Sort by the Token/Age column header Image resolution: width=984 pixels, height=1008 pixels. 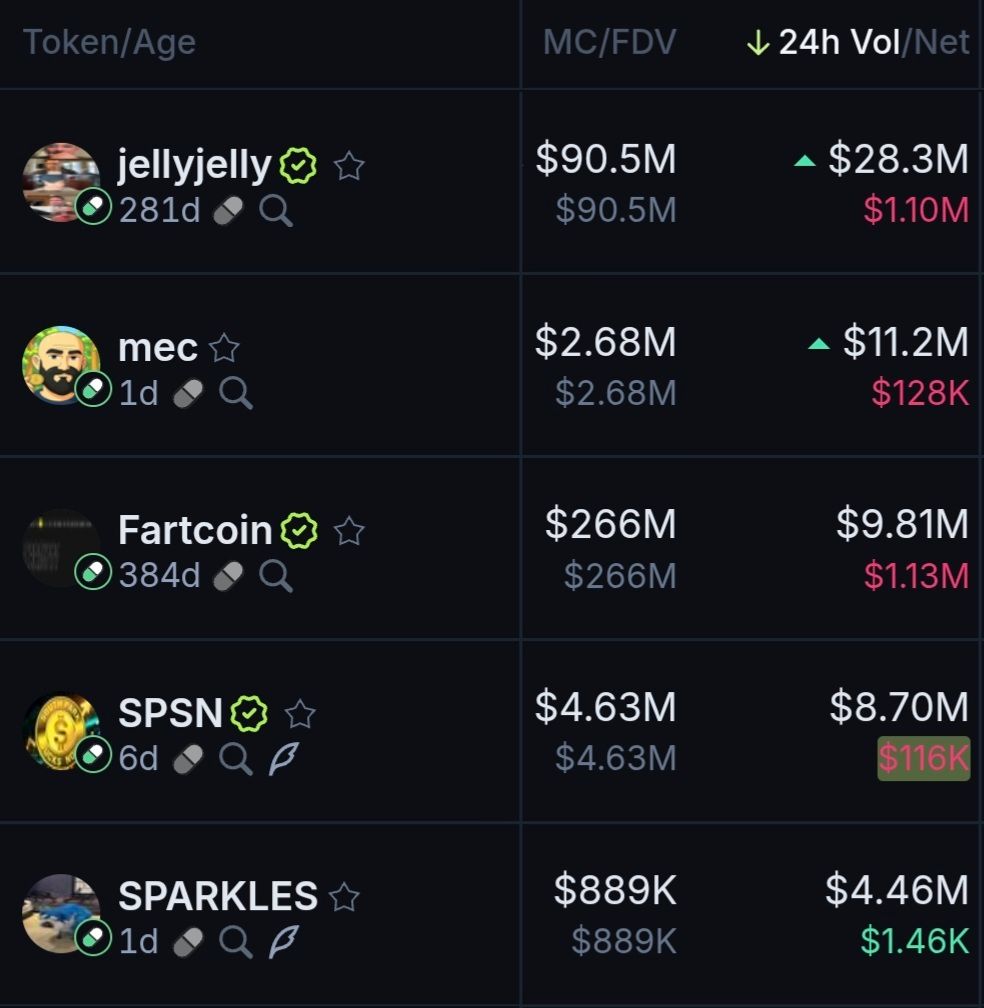click(x=109, y=42)
